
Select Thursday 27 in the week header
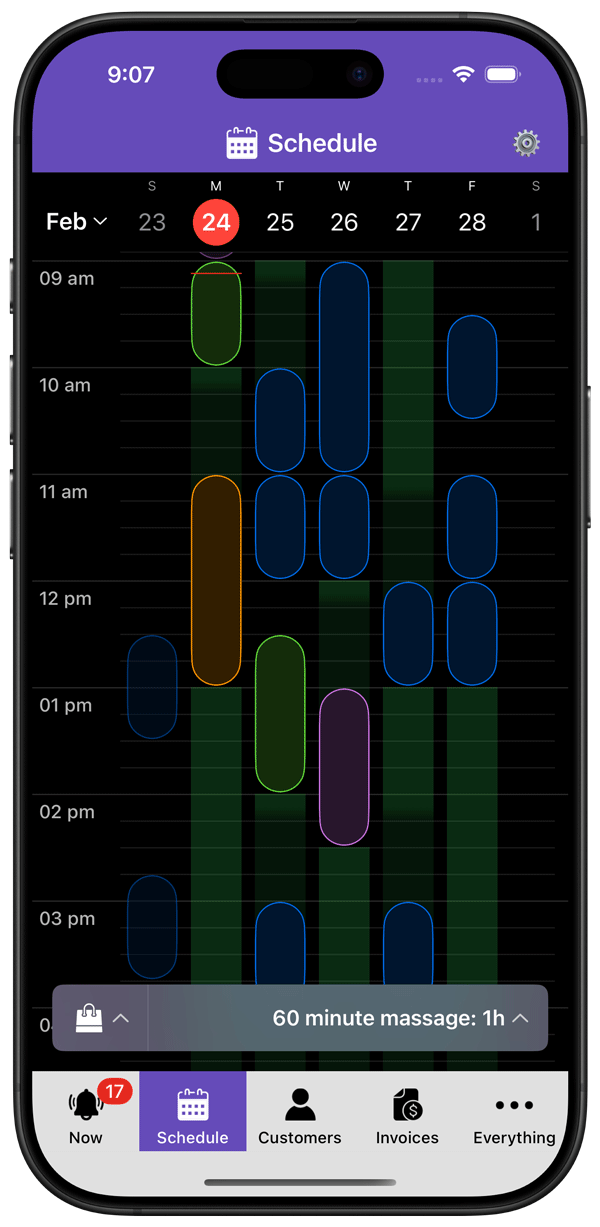coord(408,222)
